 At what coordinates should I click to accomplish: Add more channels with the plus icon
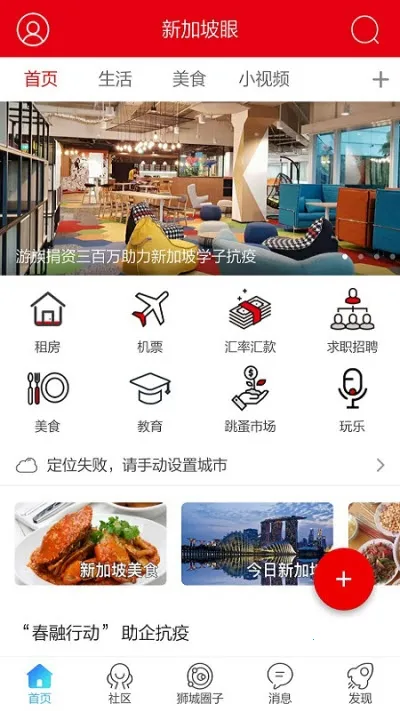380,80
